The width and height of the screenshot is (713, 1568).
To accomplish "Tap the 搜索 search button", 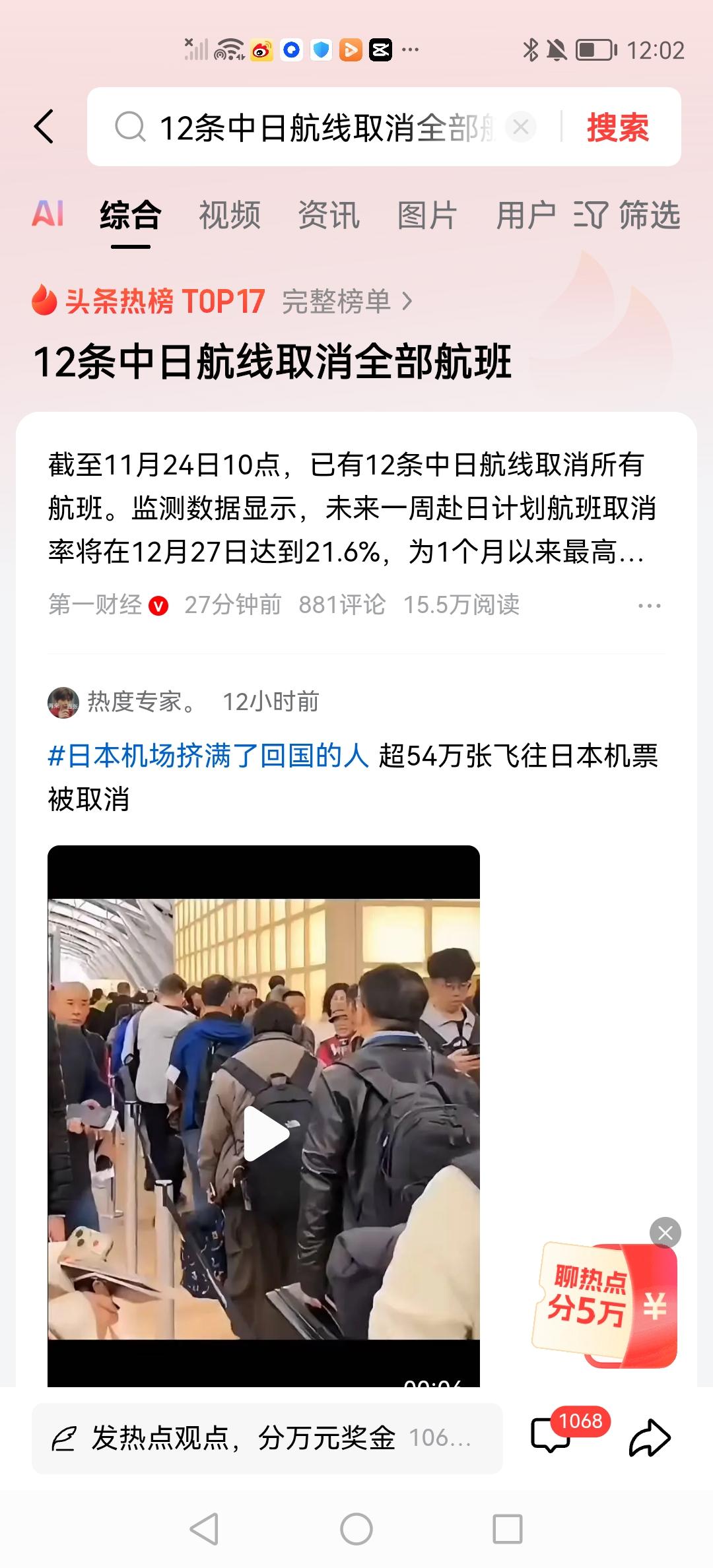I will 617,127.
